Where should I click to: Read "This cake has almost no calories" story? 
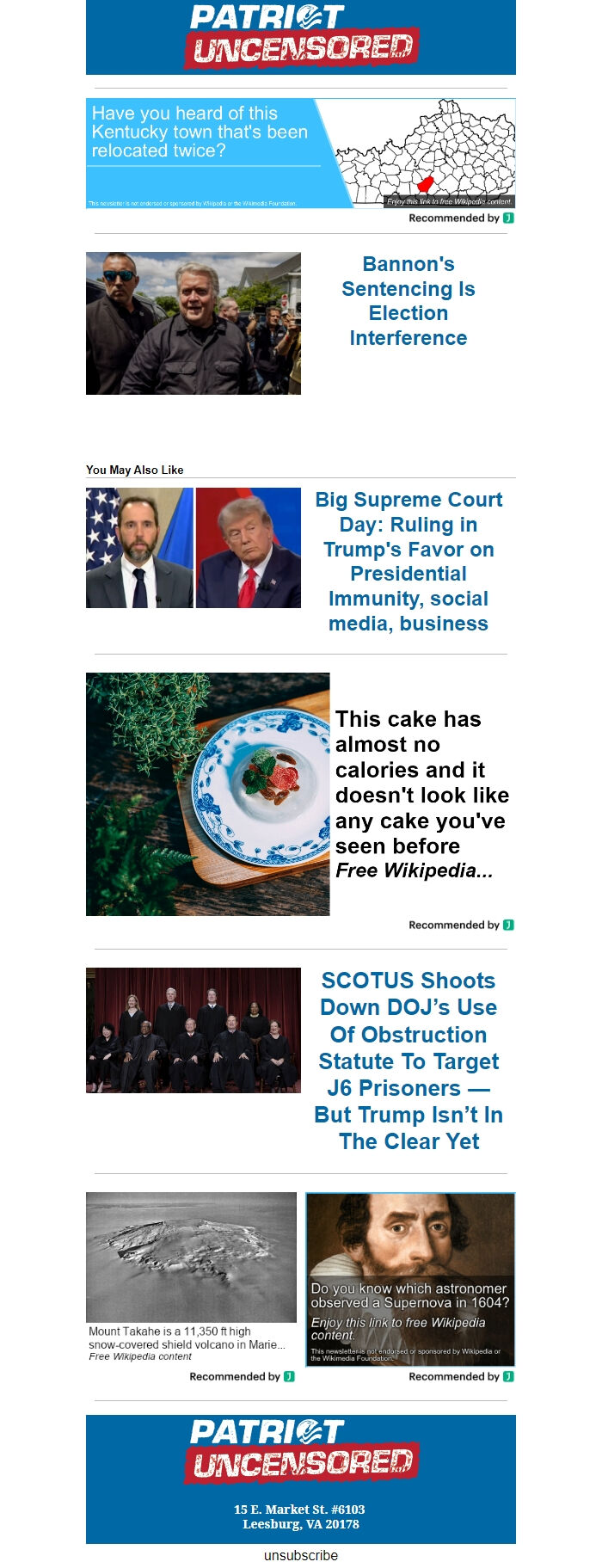421,782
